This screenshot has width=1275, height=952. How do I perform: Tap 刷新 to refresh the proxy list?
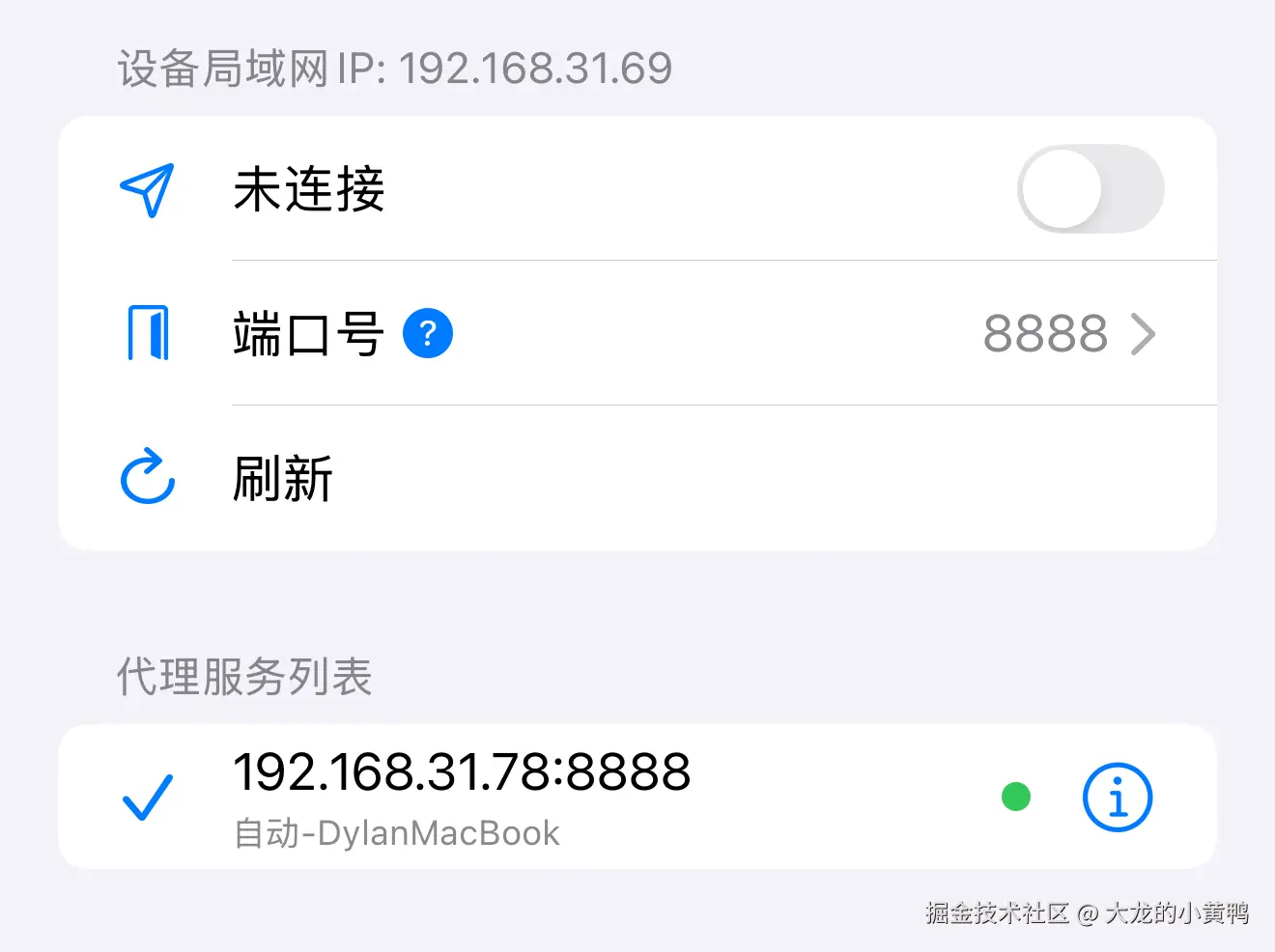tap(282, 479)
